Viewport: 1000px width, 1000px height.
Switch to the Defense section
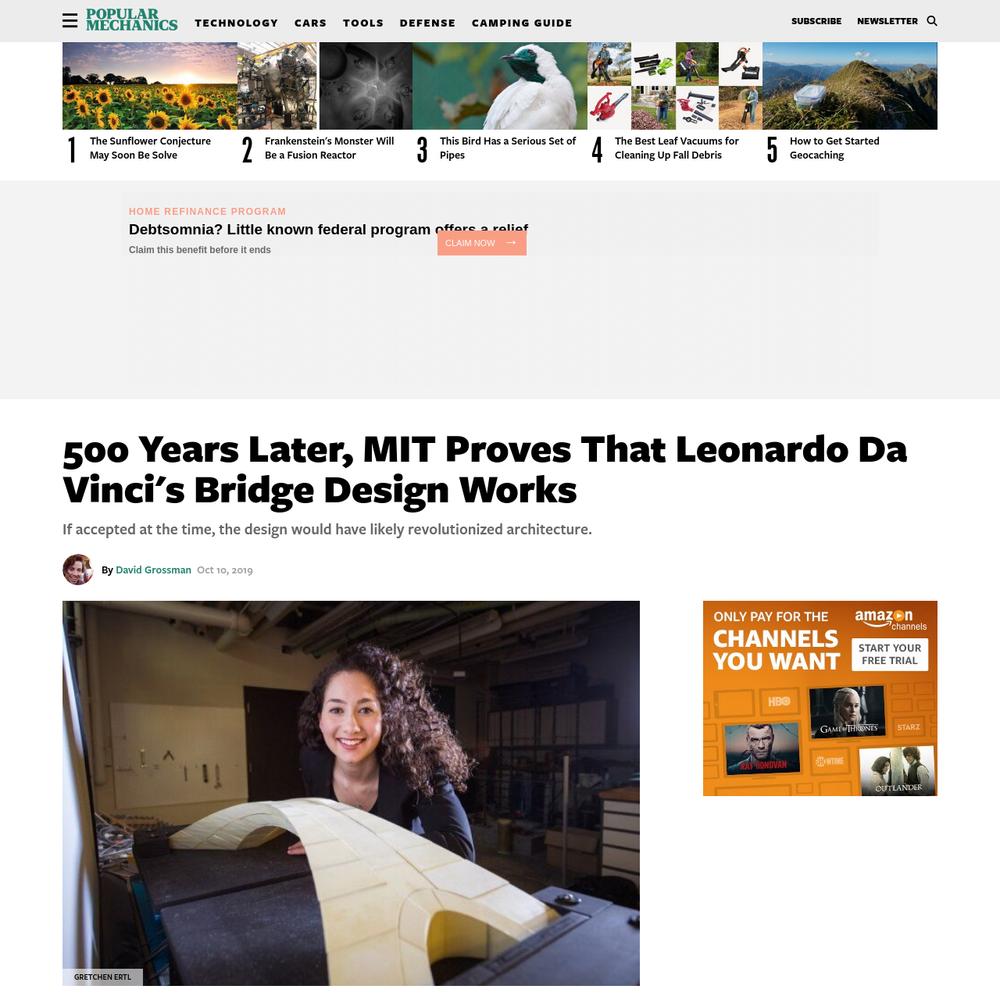tap(427, 22)
